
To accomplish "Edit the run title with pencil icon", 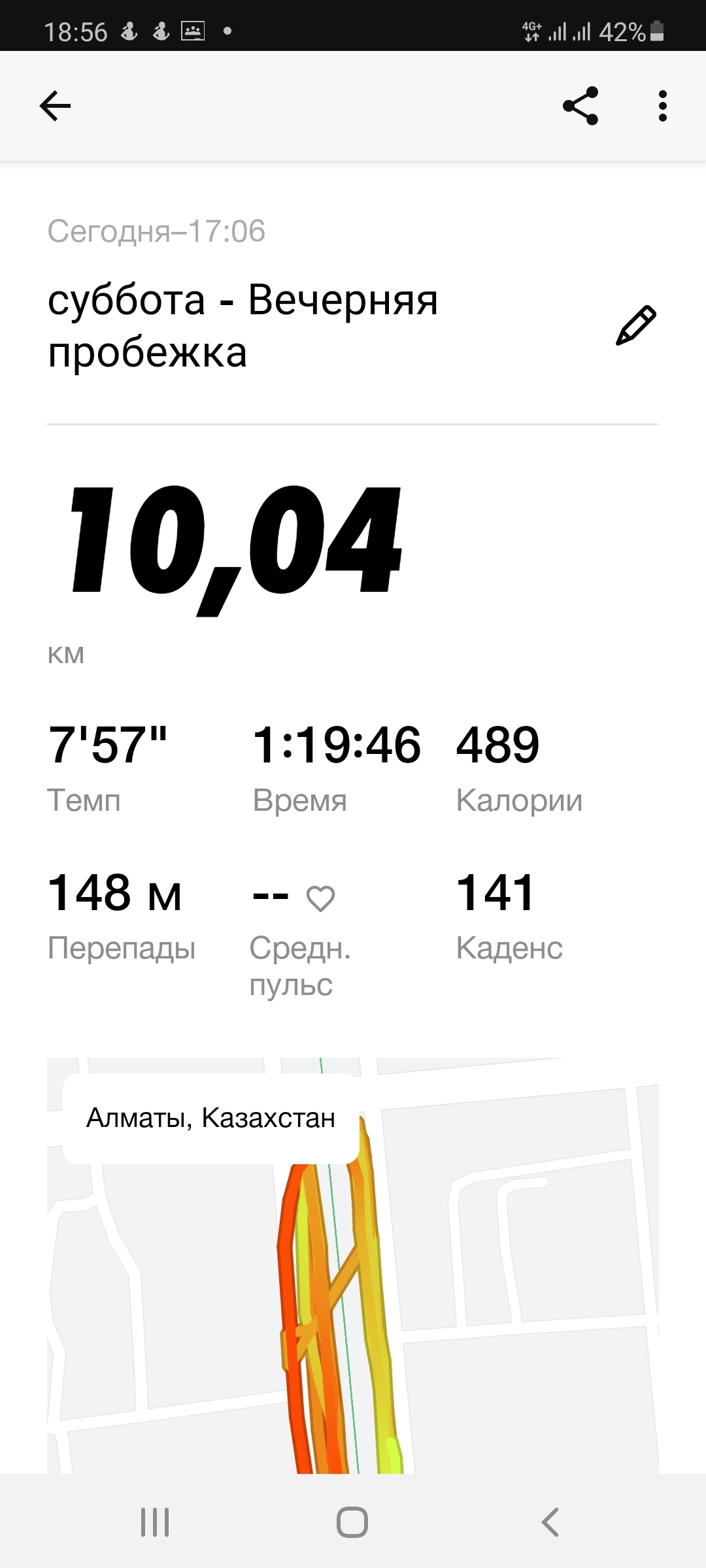I will (x=635, y=325).
